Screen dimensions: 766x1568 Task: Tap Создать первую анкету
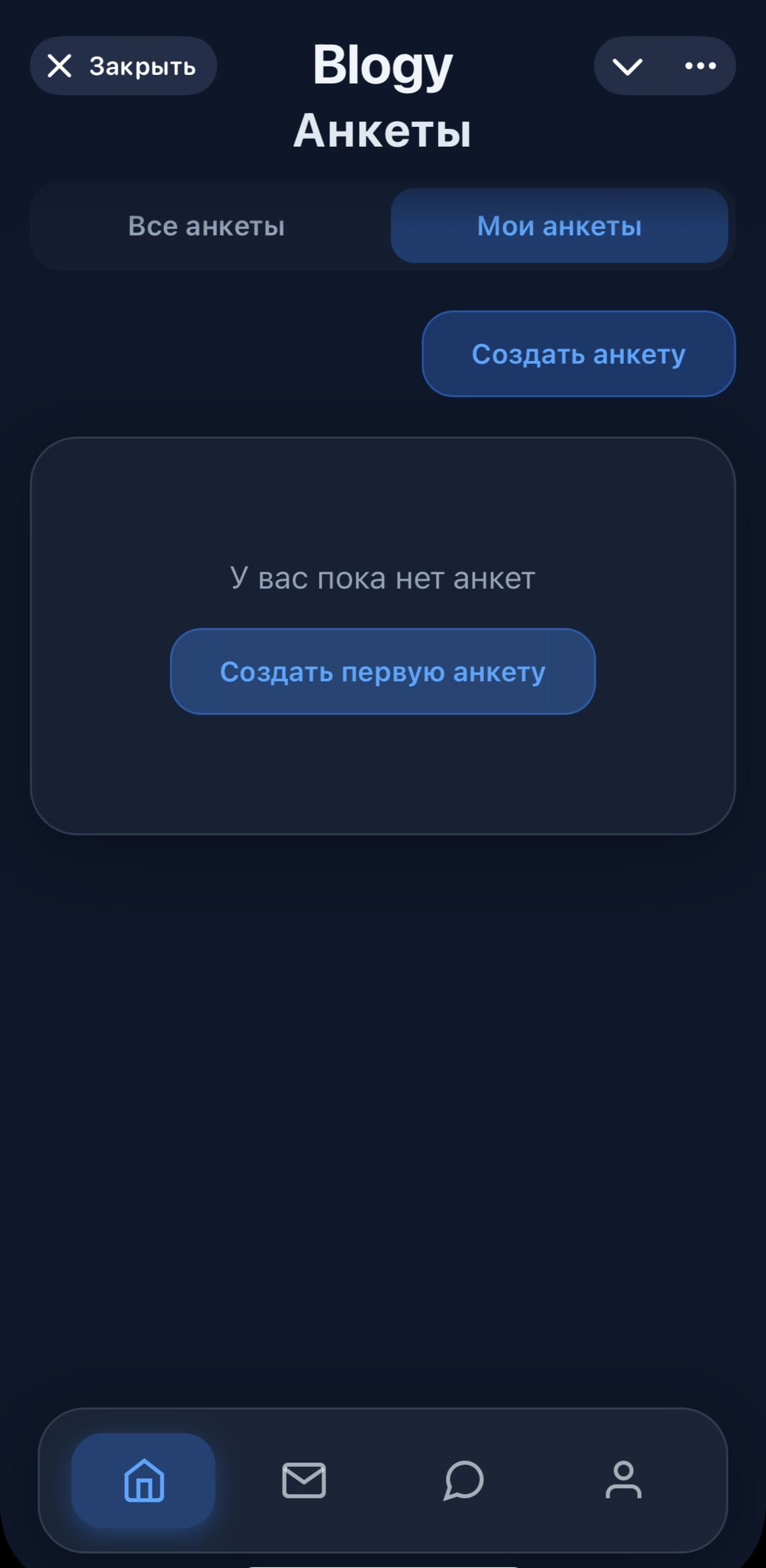click(383, 672)
